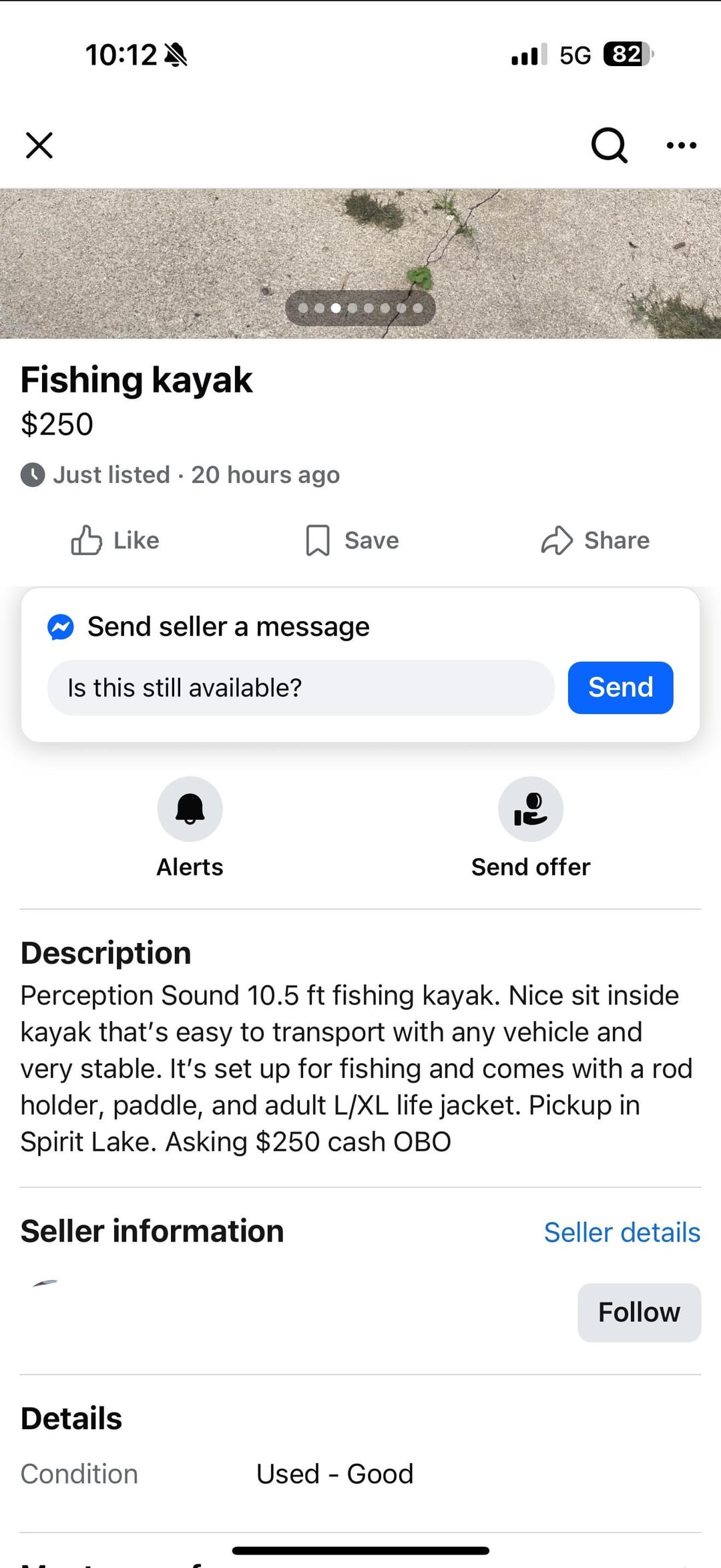View the kayak photo carousel image
721x1568 pixels.
tap(360, 254)
